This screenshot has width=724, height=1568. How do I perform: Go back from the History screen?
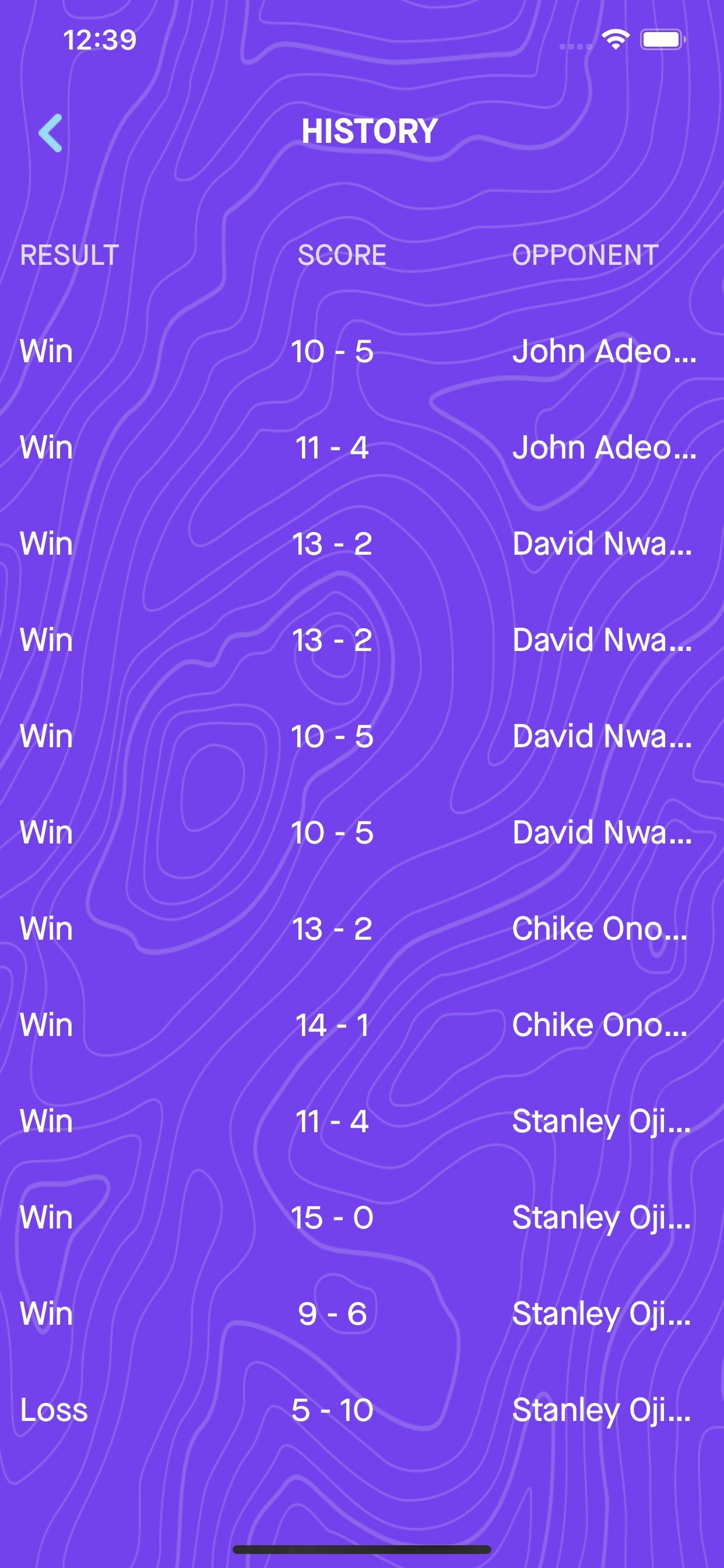[51, 132]
